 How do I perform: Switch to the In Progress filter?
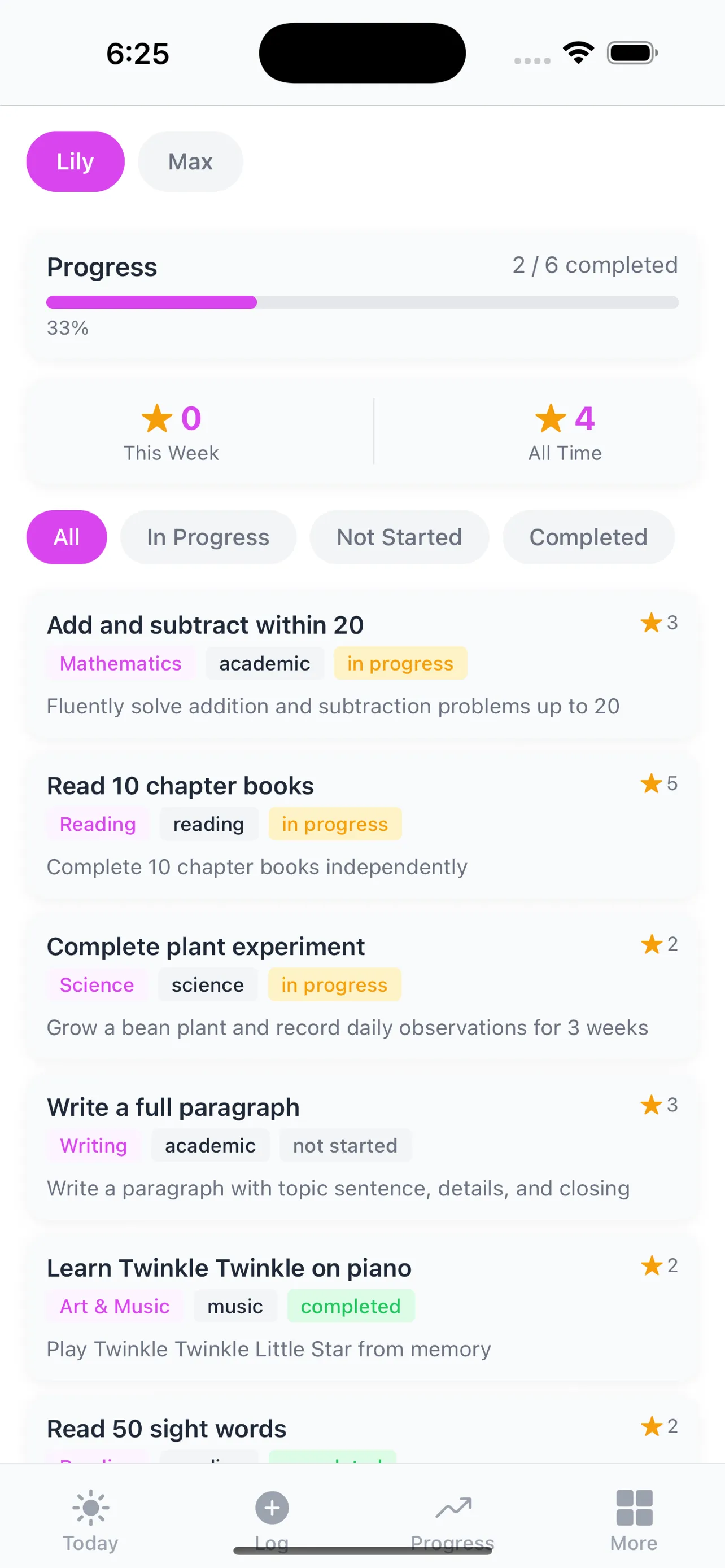click(x=208, y=537)
